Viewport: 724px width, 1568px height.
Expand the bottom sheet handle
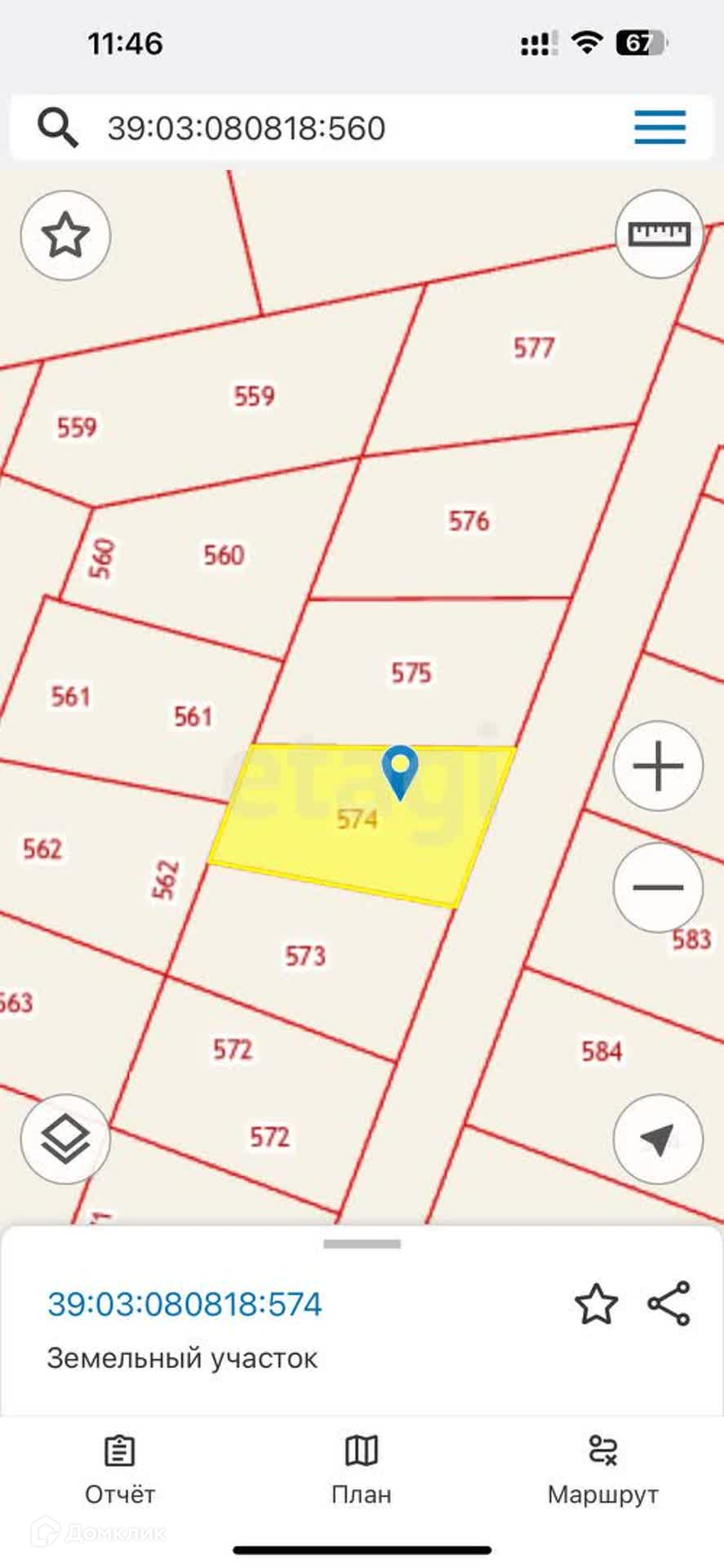[x=362, y=1245]
